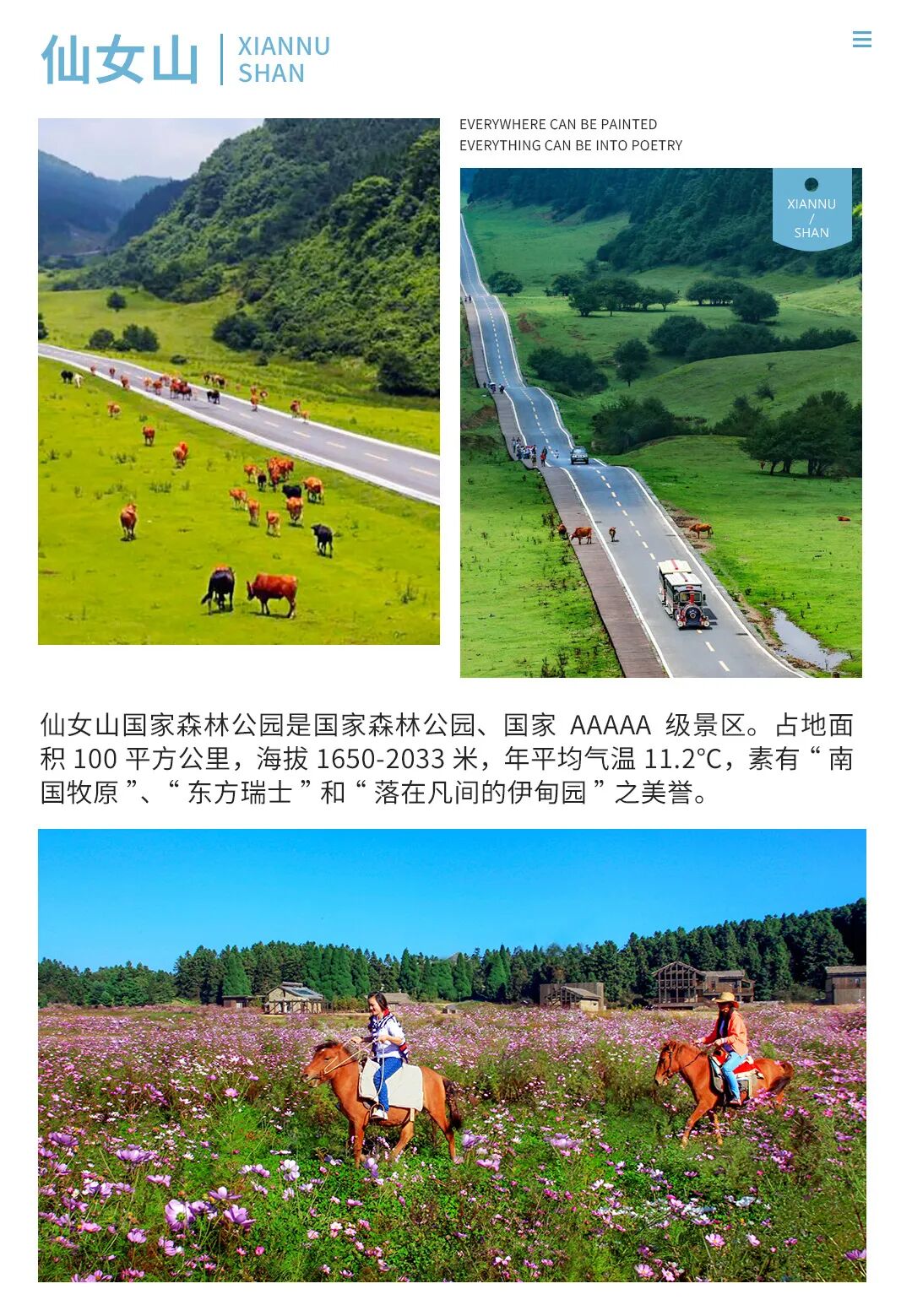Click the XIANNU SHAN text next to logo
This screenshot has width=912, height=1316.
[x=283, y=57]
